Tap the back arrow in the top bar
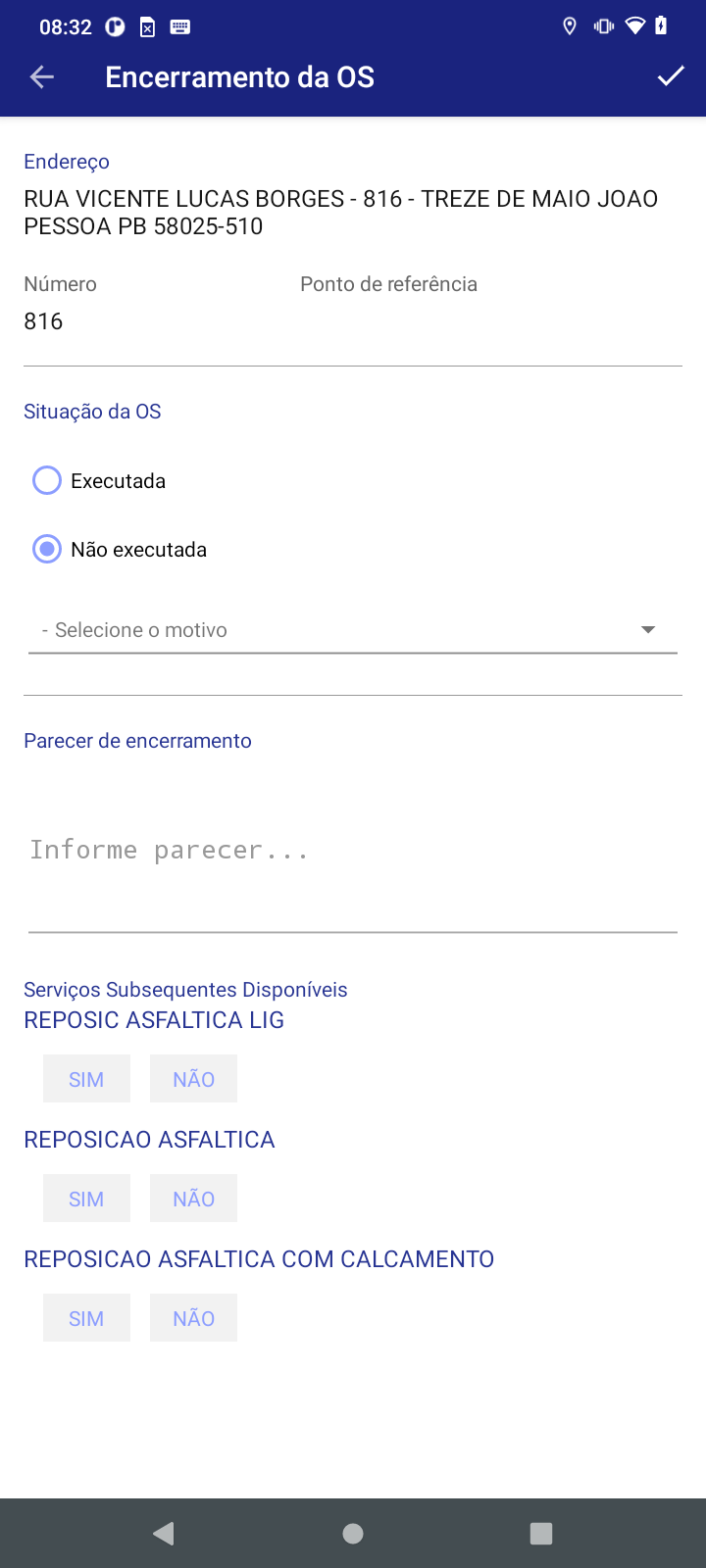This screenshot has height=1568, width=706. pos(41,76)
